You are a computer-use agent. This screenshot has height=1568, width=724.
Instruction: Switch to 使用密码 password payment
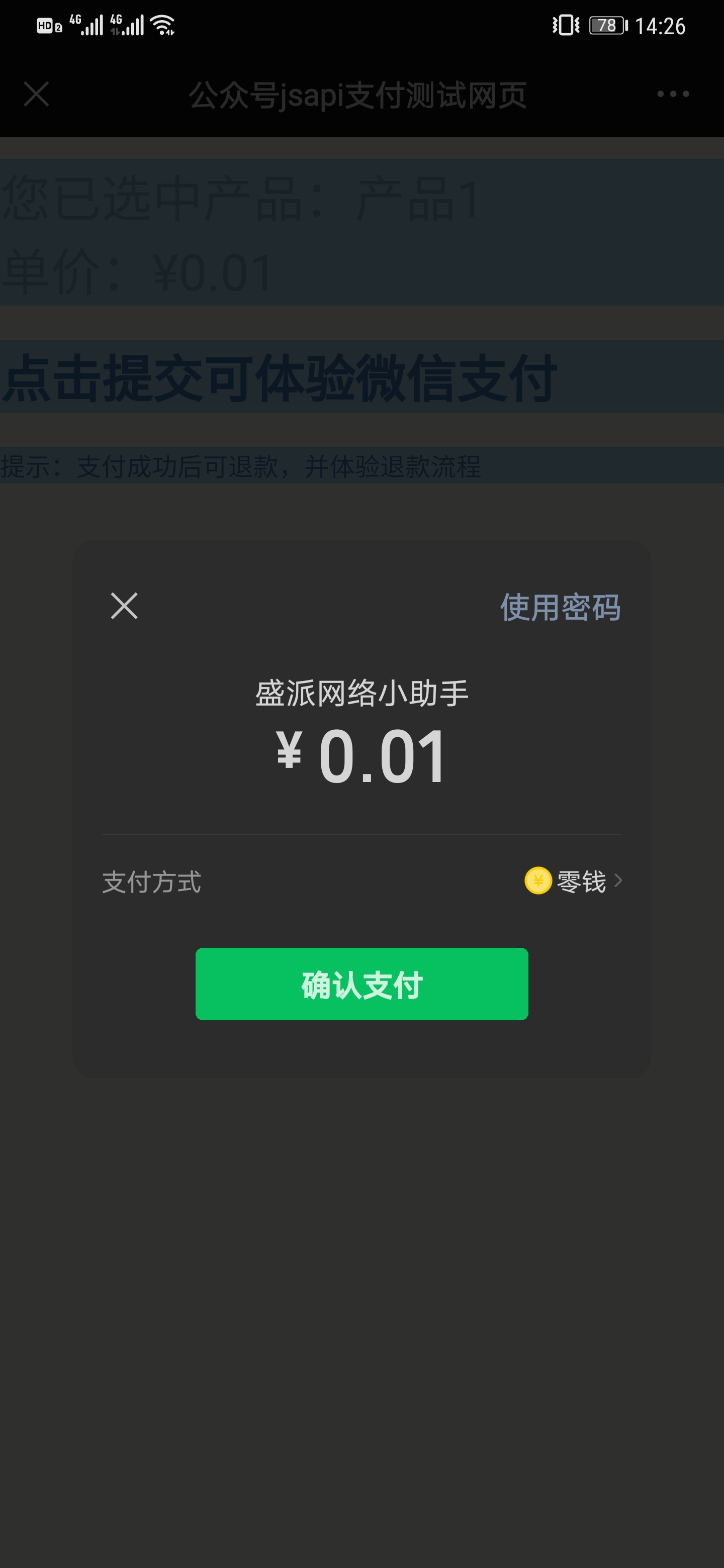click(x=560, y=607)
